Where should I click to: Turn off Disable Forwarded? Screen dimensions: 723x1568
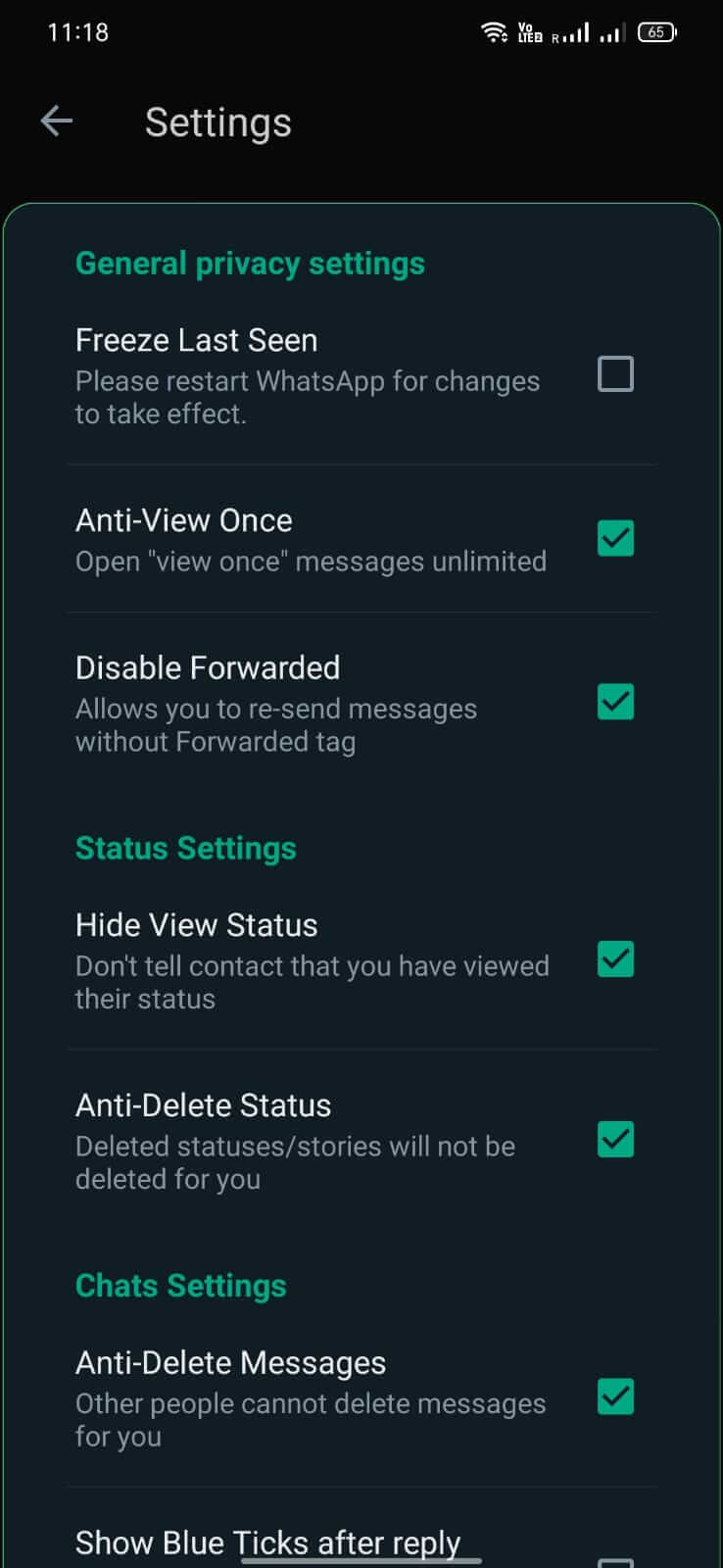point(615,702)
